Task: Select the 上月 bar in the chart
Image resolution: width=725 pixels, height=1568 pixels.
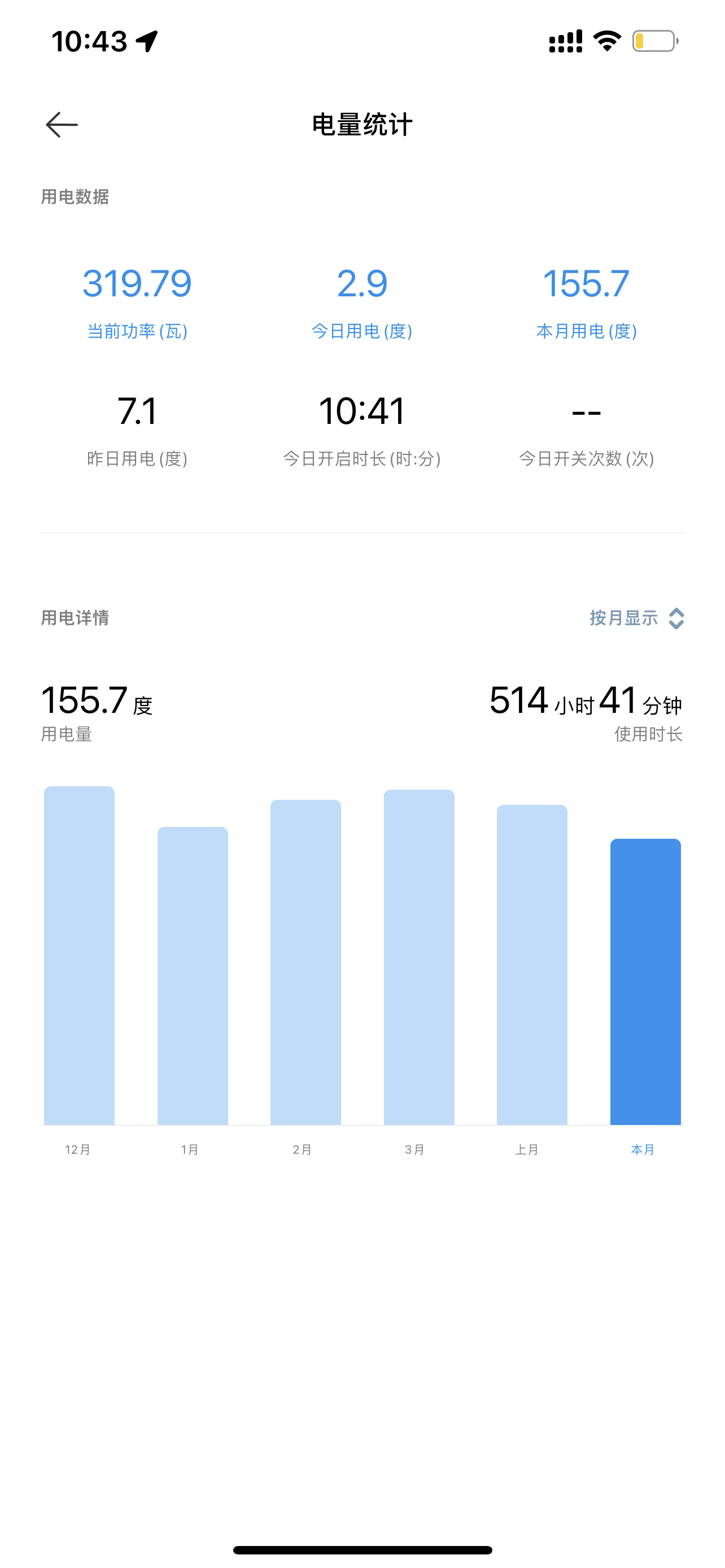Action: pyautogui.click(x=532, y=965)
